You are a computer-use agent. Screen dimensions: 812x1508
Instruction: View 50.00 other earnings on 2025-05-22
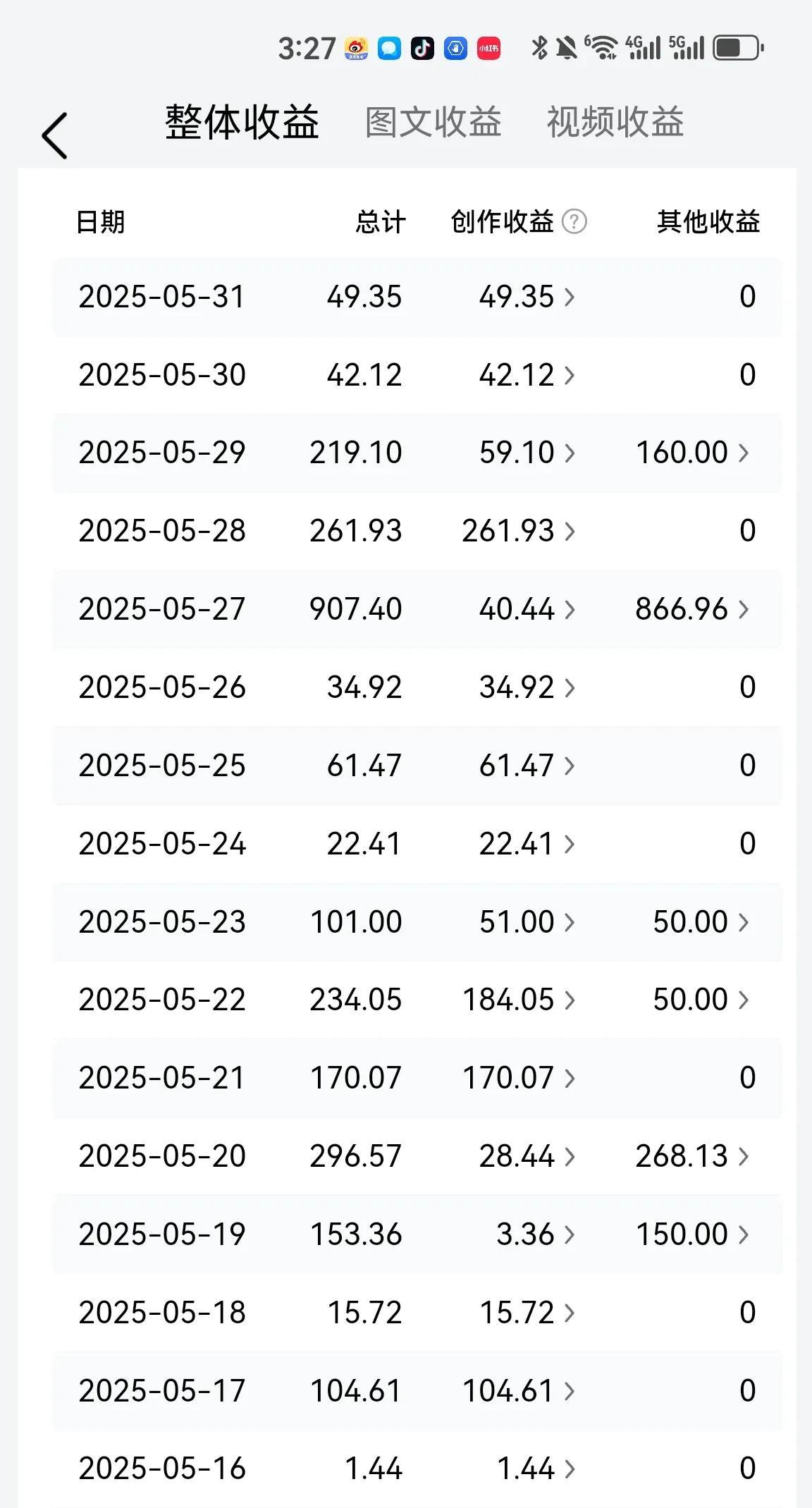coord(701,1000)
